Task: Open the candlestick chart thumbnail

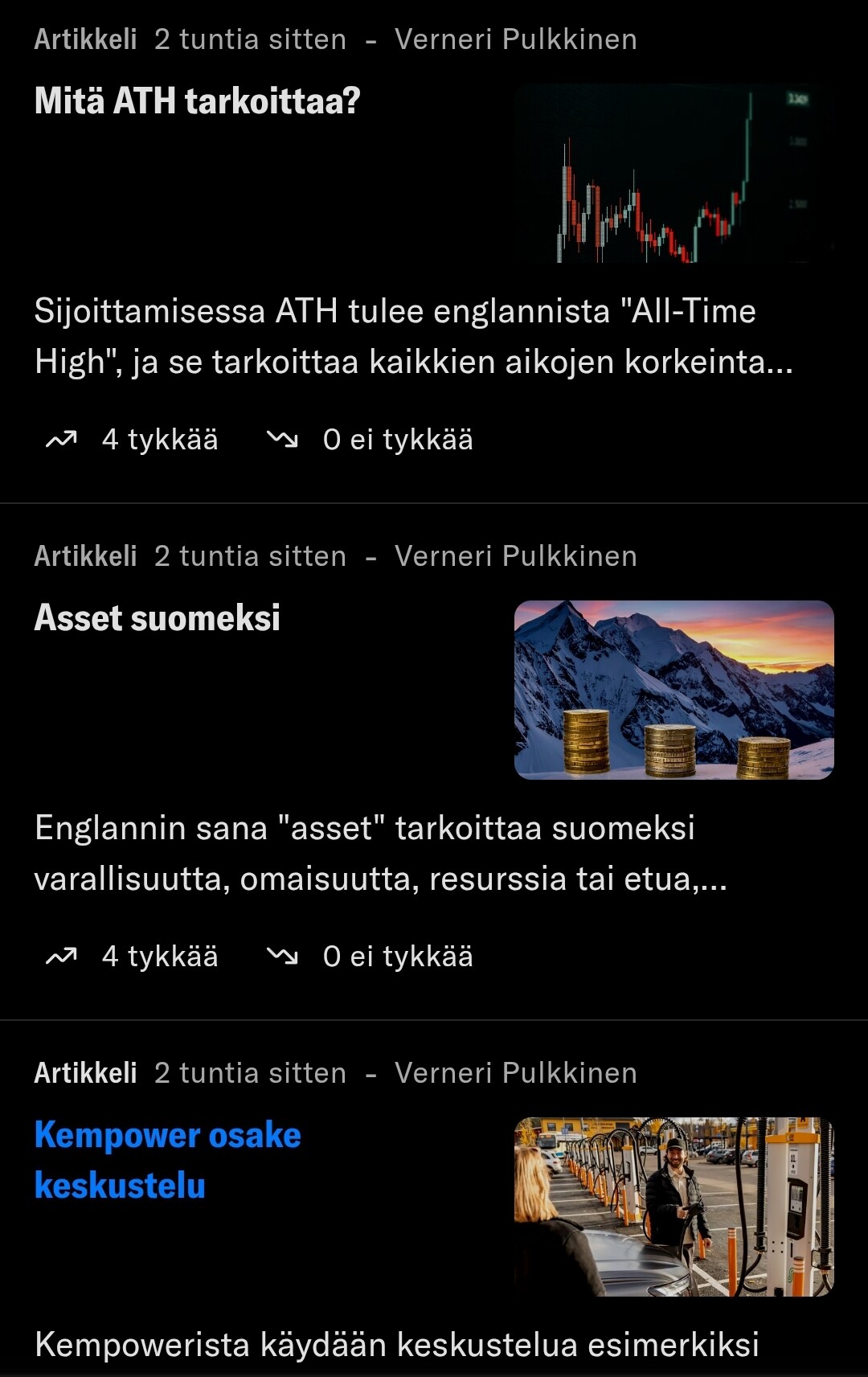Action: (674, 173)
